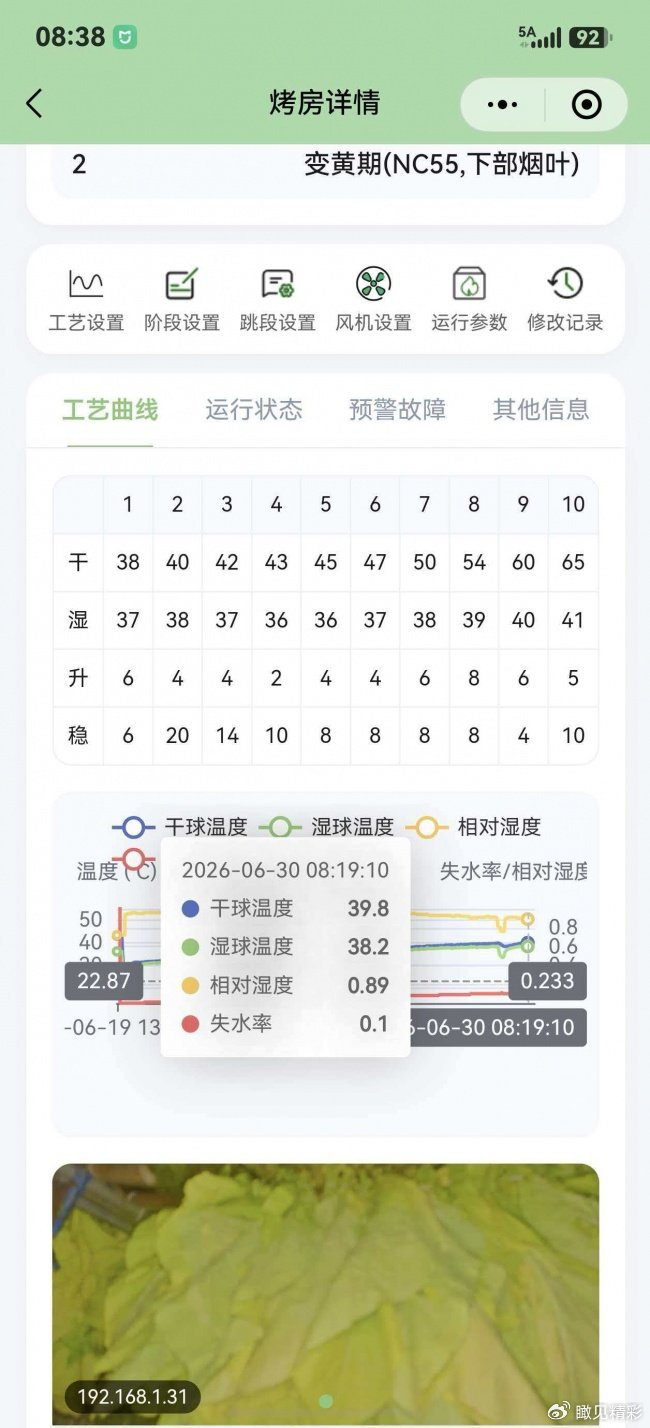650x1428 pixels.
Task: Close the mini program with the circle button
Action: (586, 104)
